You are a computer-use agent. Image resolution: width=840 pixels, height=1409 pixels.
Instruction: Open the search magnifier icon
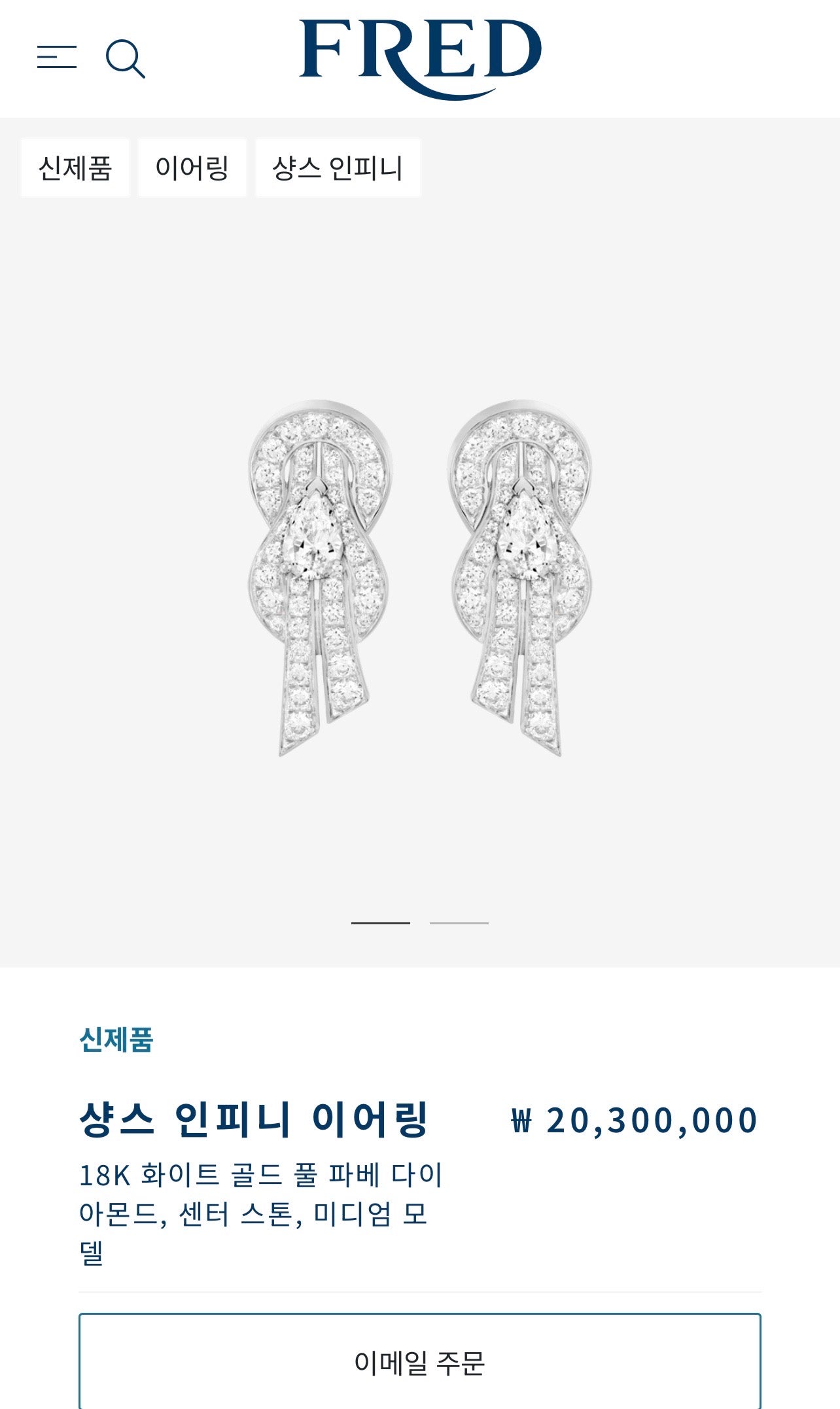125,59
